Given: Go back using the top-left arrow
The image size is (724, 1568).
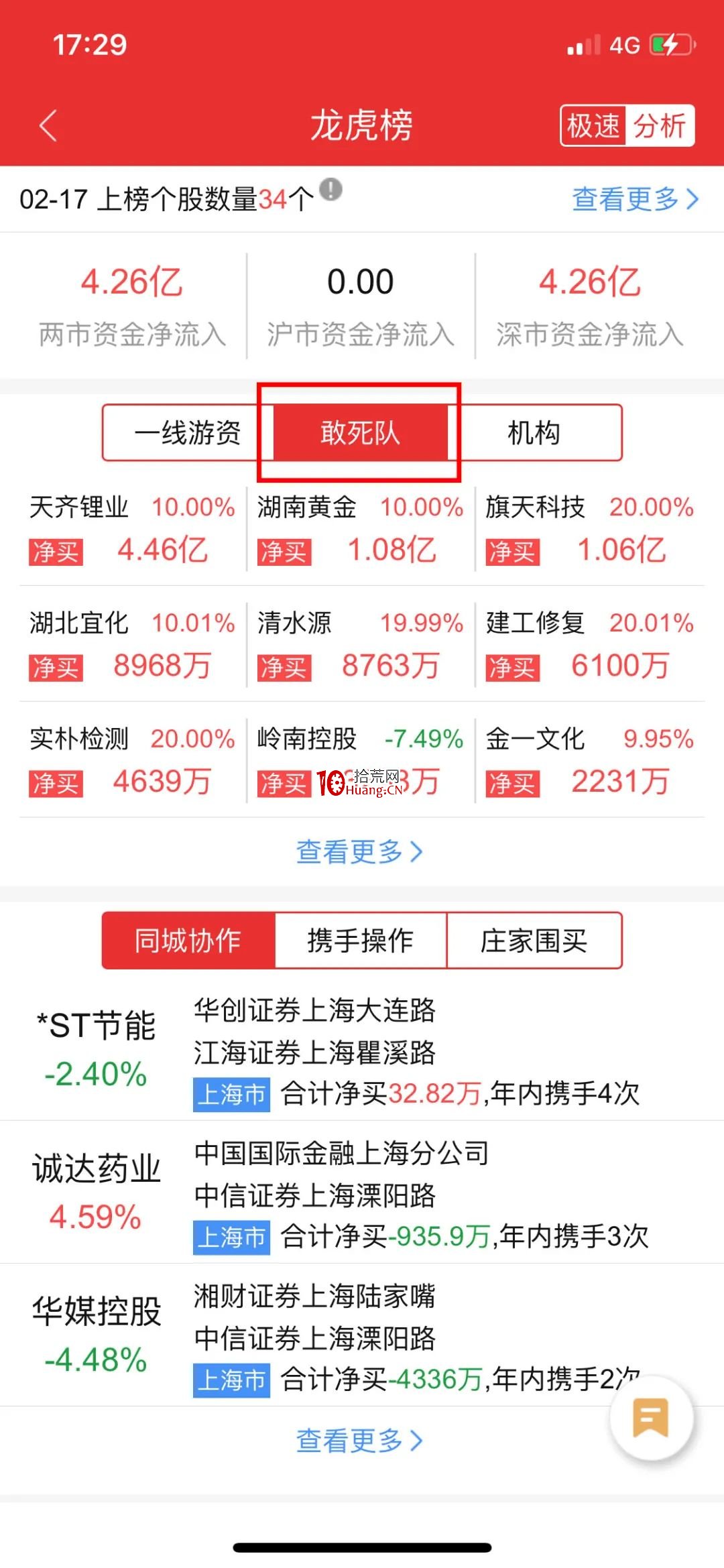Looking at the screenshot, I should click(48, 125).
